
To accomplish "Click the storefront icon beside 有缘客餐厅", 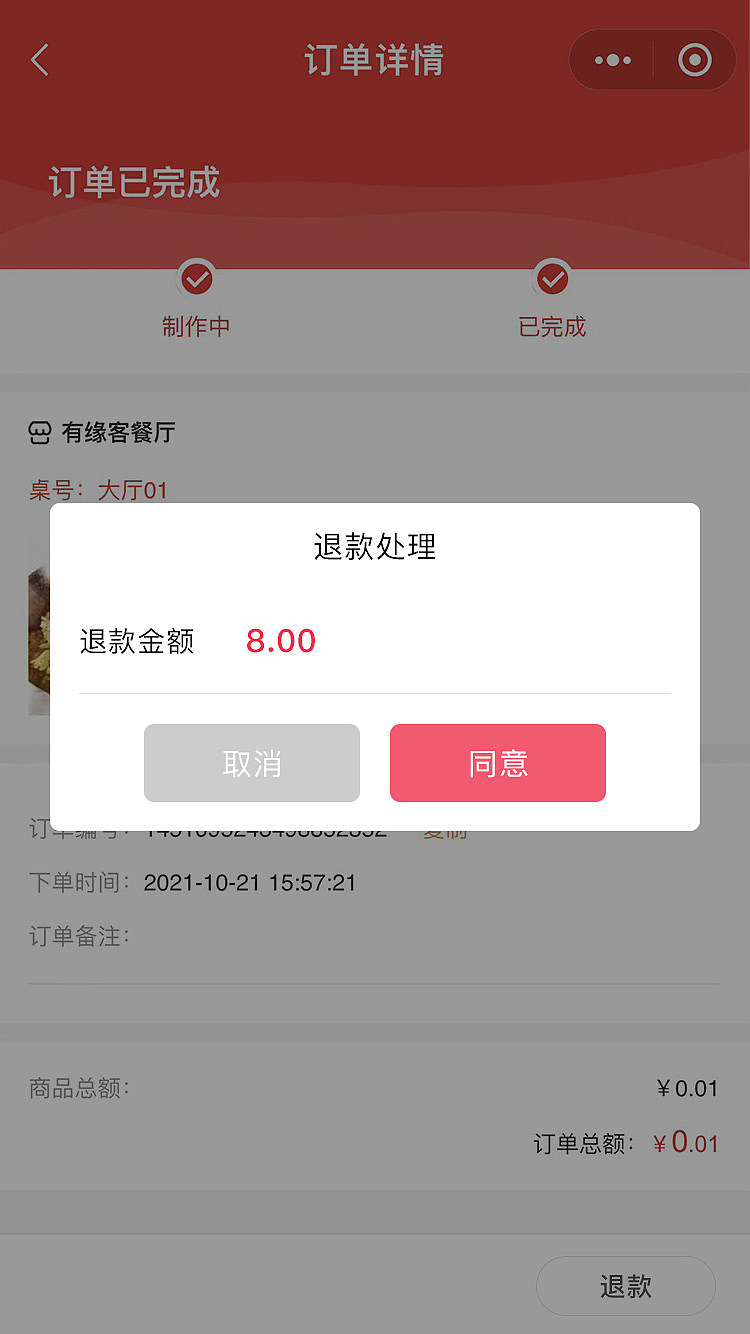I will click(x=39, y=433).
